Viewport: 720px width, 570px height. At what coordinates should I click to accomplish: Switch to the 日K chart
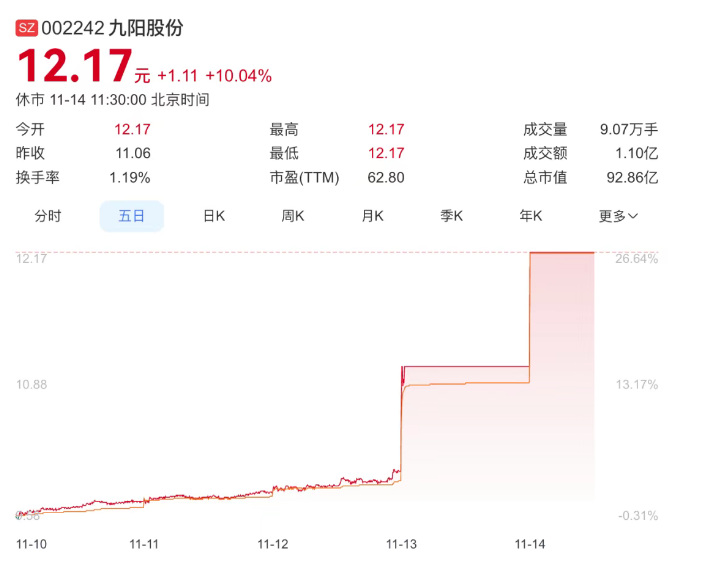click(x=213, y=216)
